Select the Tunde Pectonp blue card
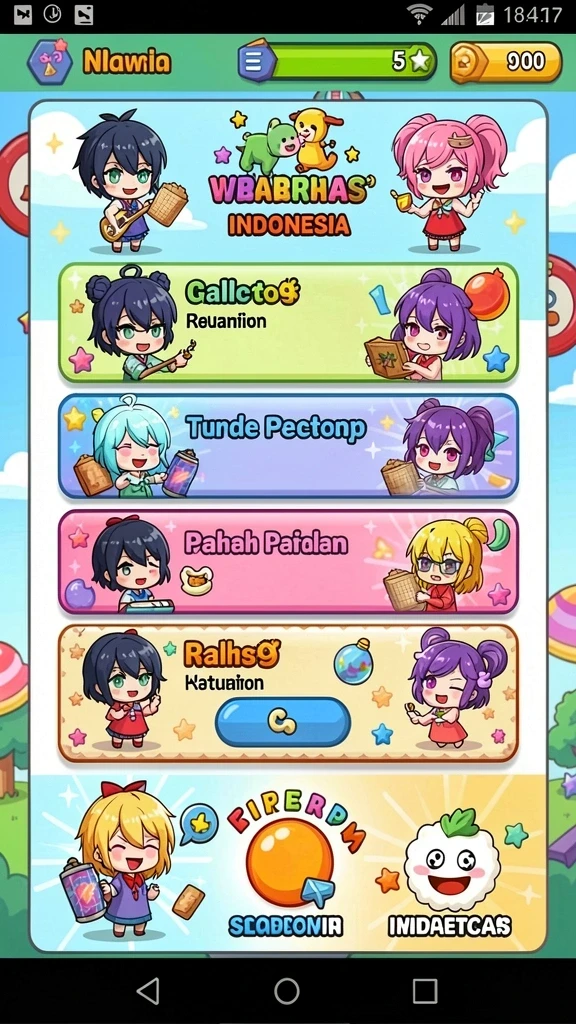This screenshot has width=576, height=1024. (x=288, y=445)
